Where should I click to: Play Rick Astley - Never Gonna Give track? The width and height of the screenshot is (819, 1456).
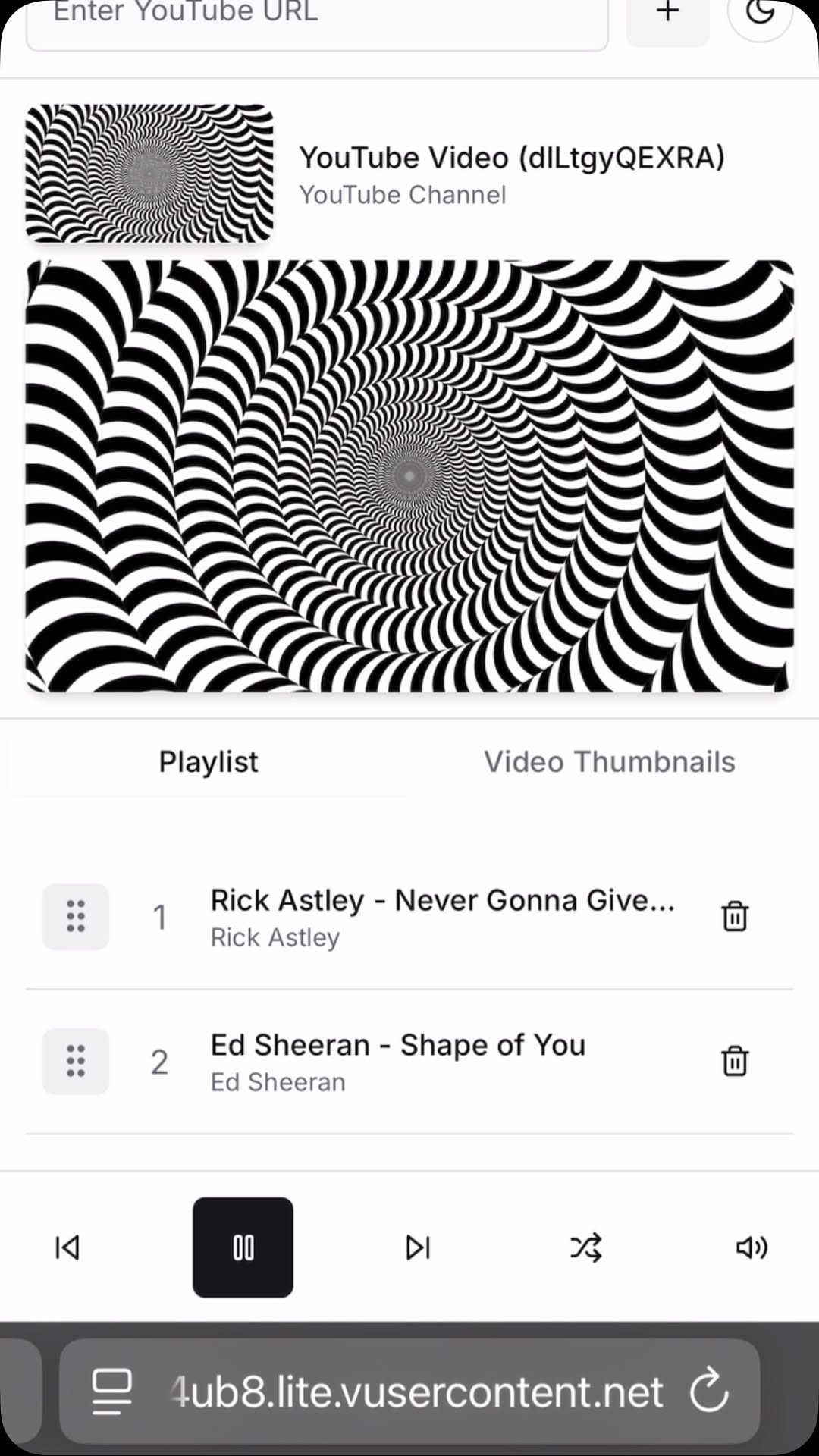442,916
